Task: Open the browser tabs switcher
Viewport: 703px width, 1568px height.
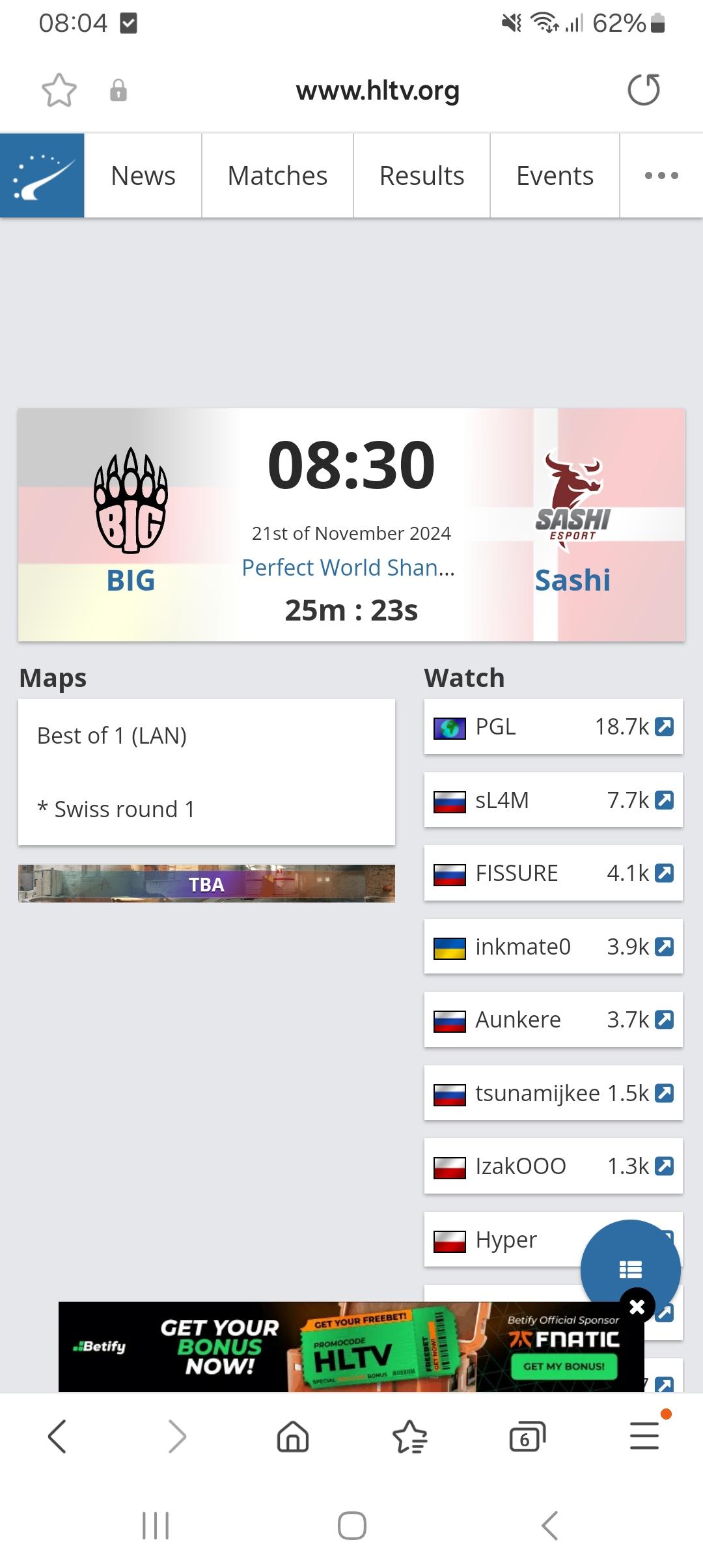Action: (x=527, y=1436)
